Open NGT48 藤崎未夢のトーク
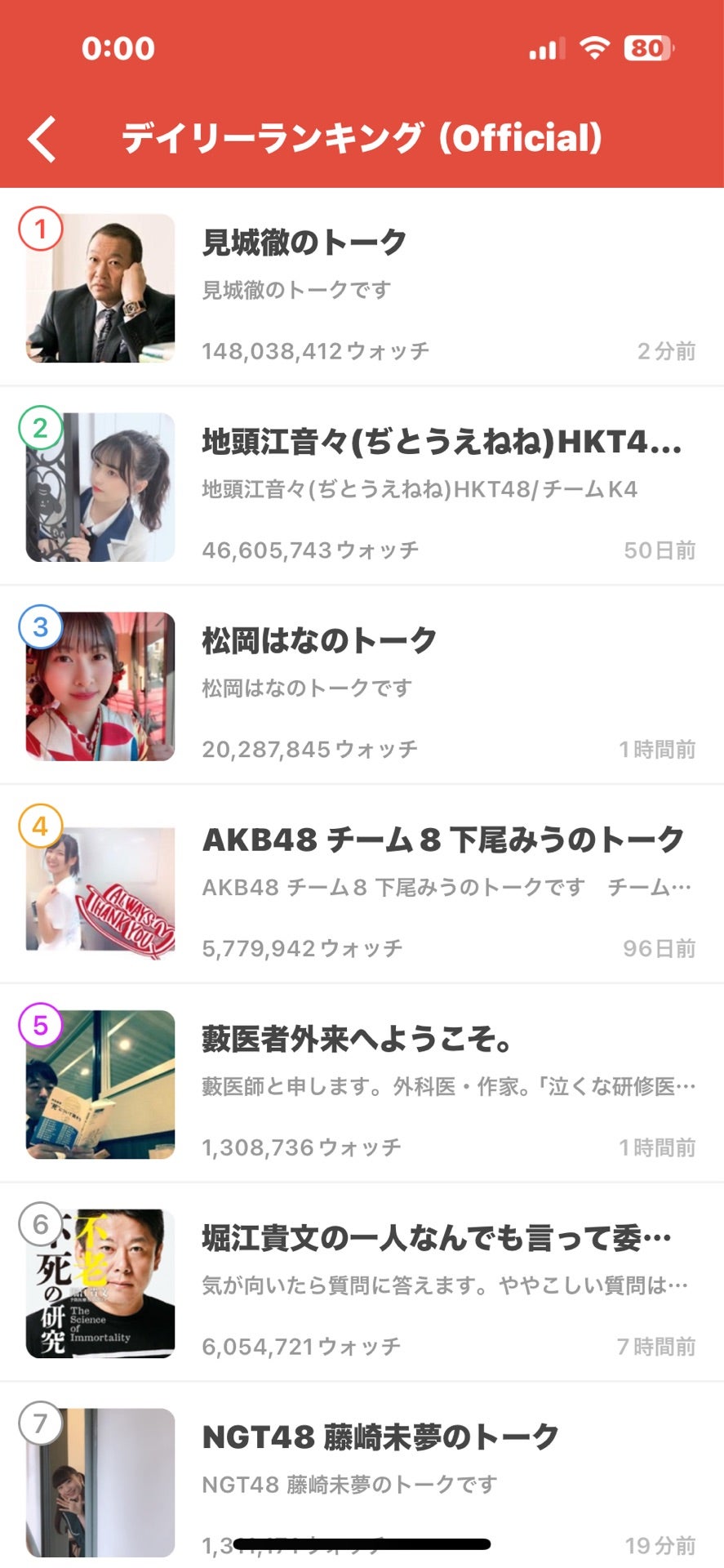The width and height of the screenshot is (724, 1568). (362, 1476)
